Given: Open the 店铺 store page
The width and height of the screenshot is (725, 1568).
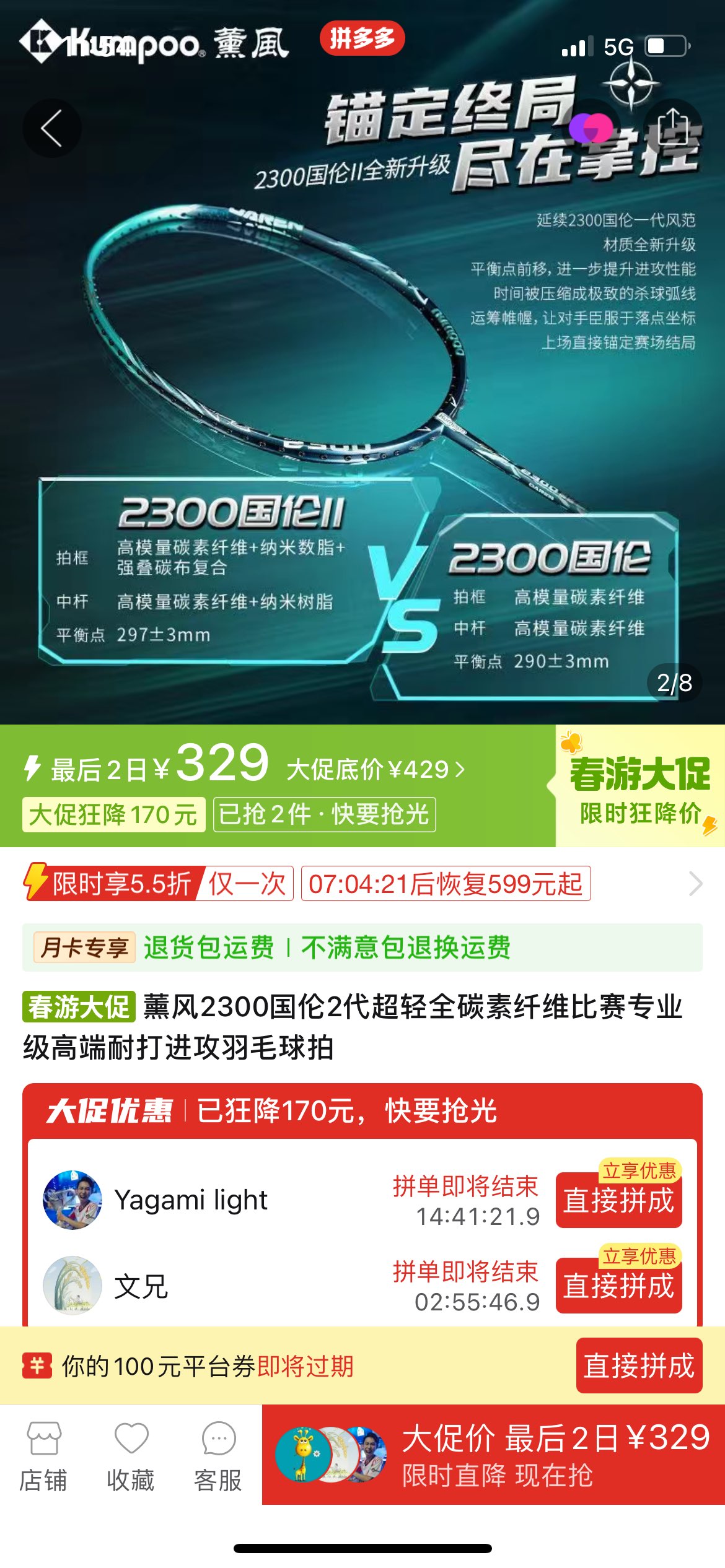Looking at the screenshot, I should tap(43, 1455).
